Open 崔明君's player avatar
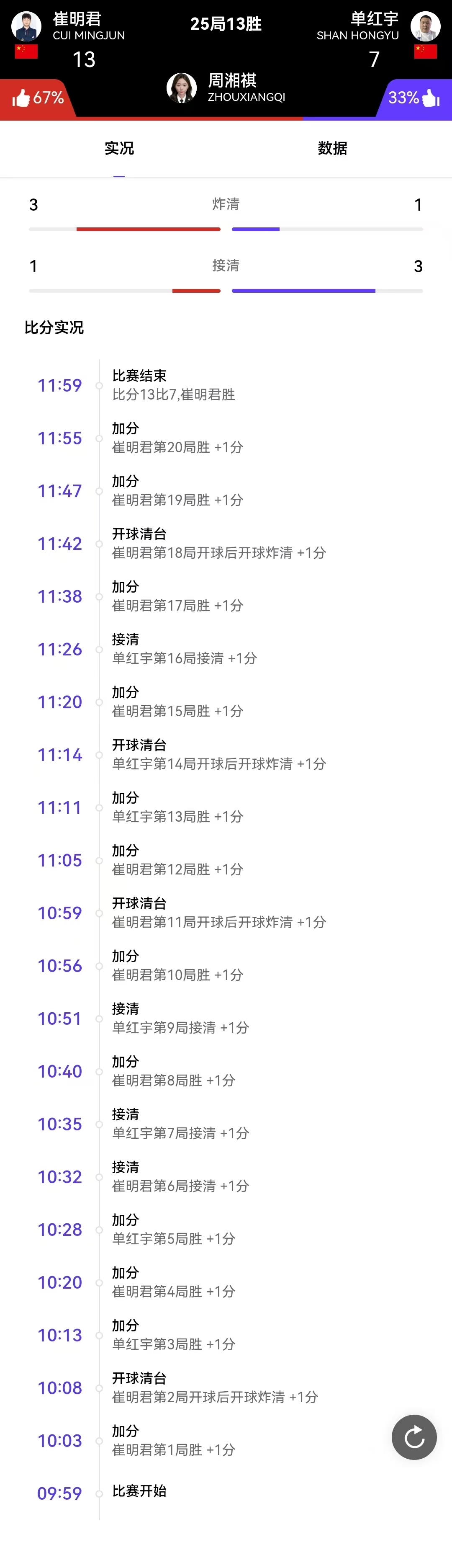Image resolution: width=452 pixels, height=1568 pixels. [26, 26]
